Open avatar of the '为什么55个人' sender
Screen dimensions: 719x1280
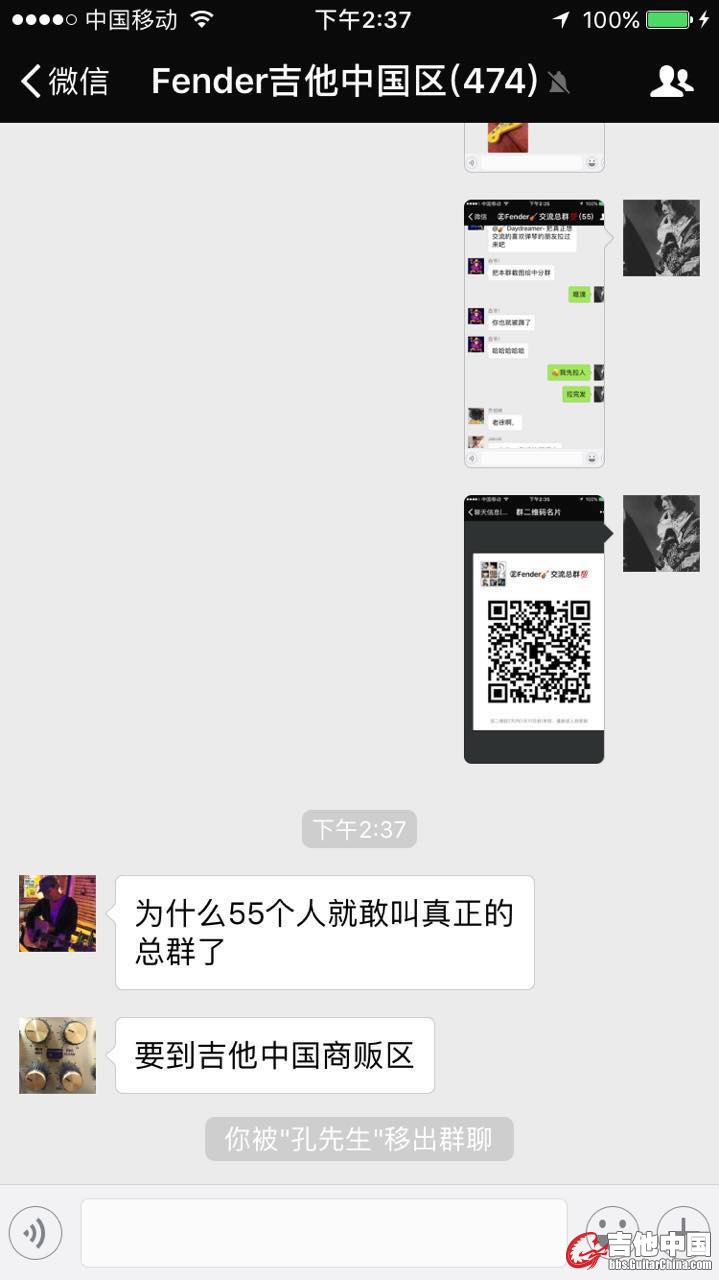click(x=58, y=913)
